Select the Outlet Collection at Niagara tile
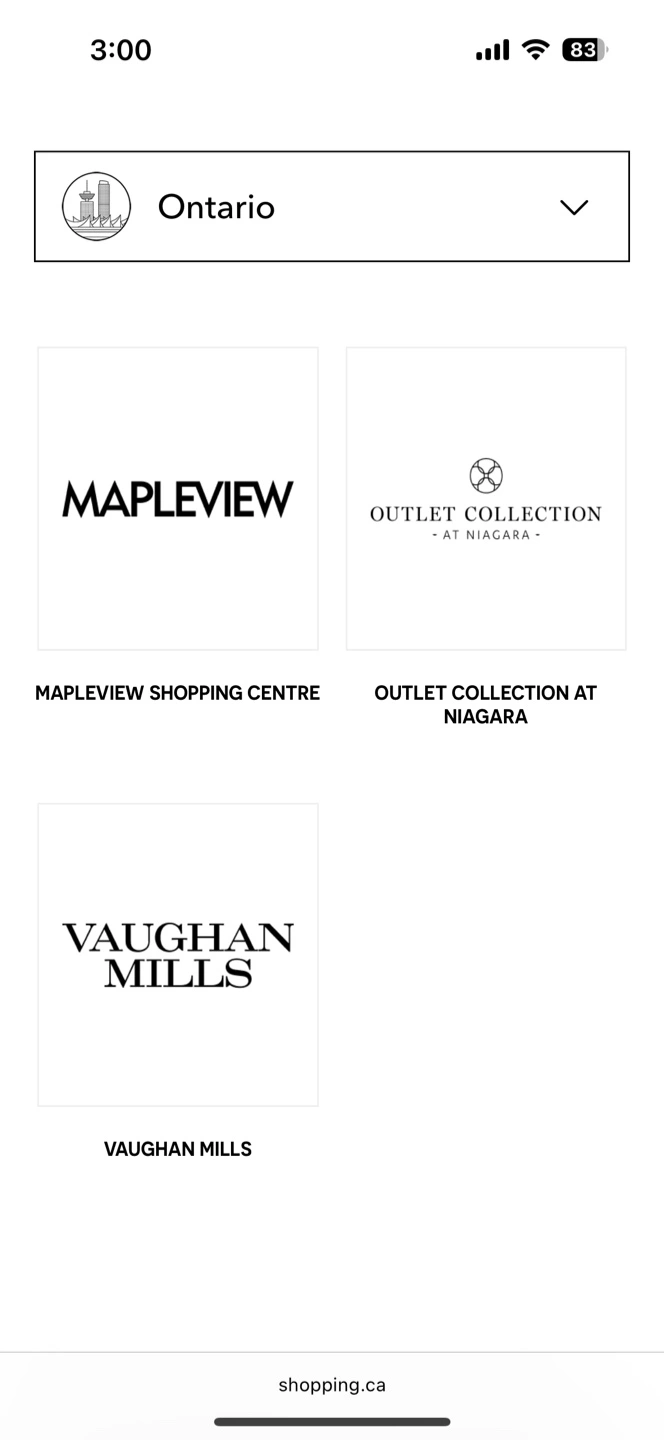 pyautogui.click(x=486, y=499)
